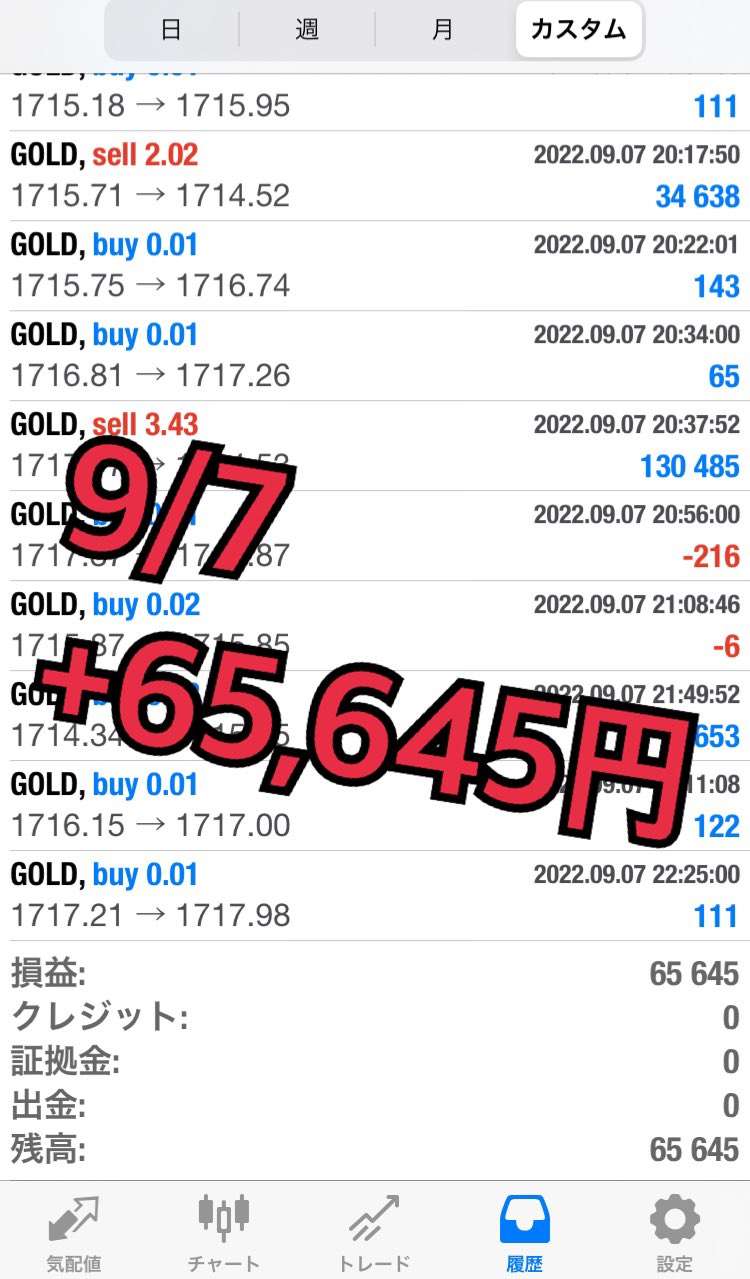750x1279 pixels.
Task: Tap the 履歴 history tab
Action: (x=524, y=1231)
